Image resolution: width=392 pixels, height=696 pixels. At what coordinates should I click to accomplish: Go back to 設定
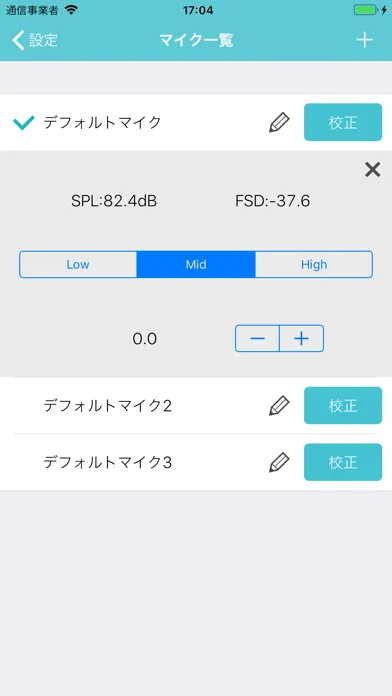point(35,40)
